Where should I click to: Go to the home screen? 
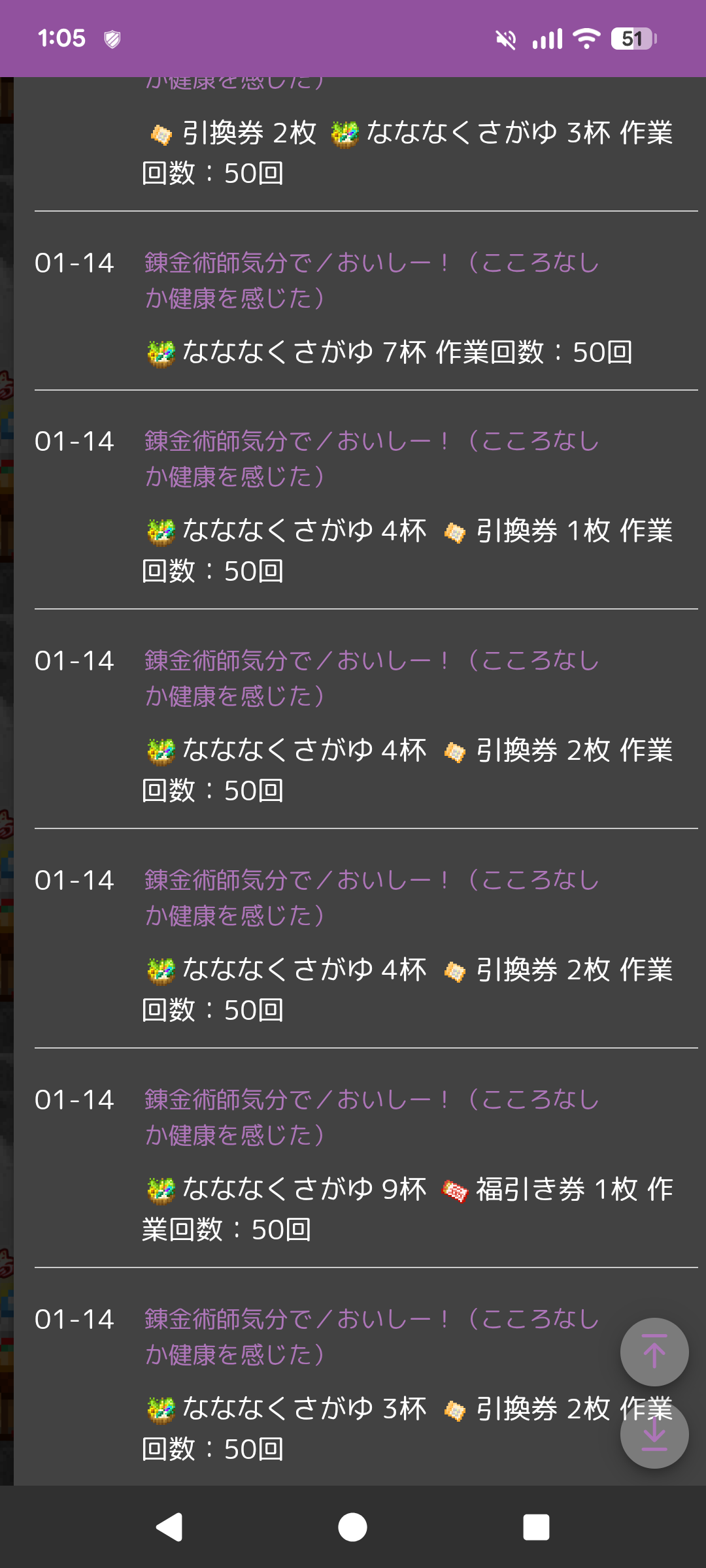coord(352,1527)
